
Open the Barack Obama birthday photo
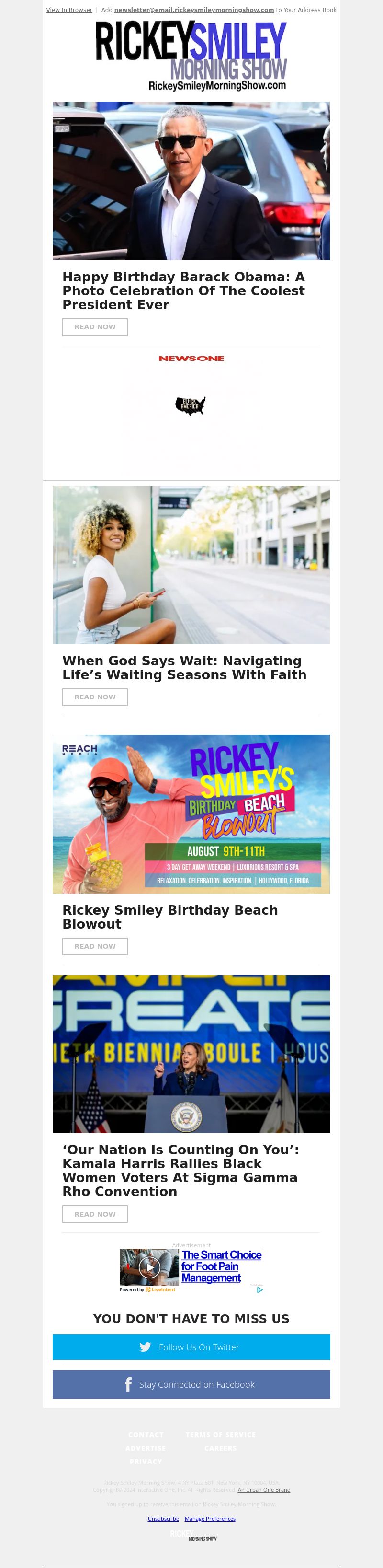191,181
